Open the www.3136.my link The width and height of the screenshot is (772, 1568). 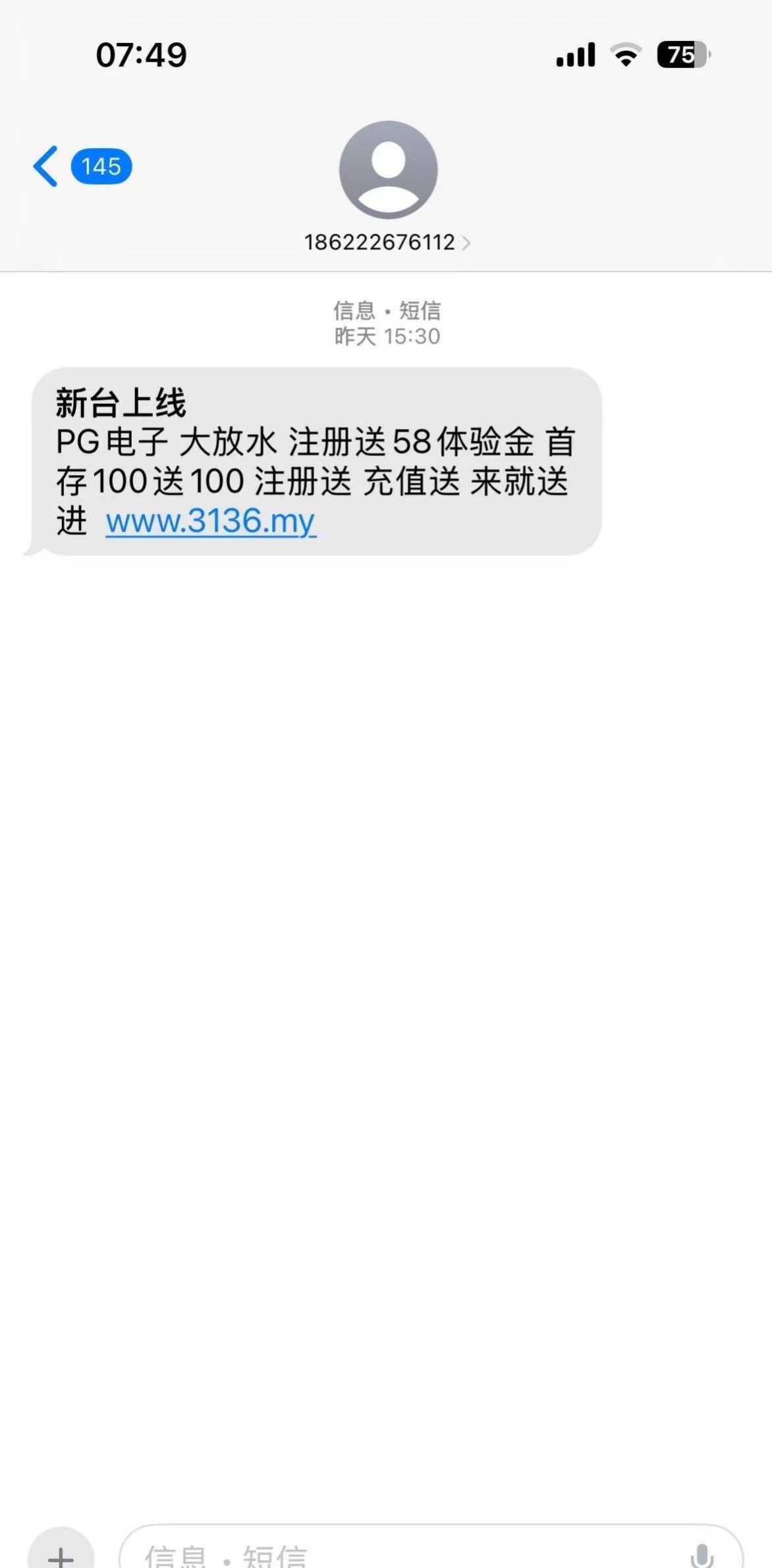(211, 521)
